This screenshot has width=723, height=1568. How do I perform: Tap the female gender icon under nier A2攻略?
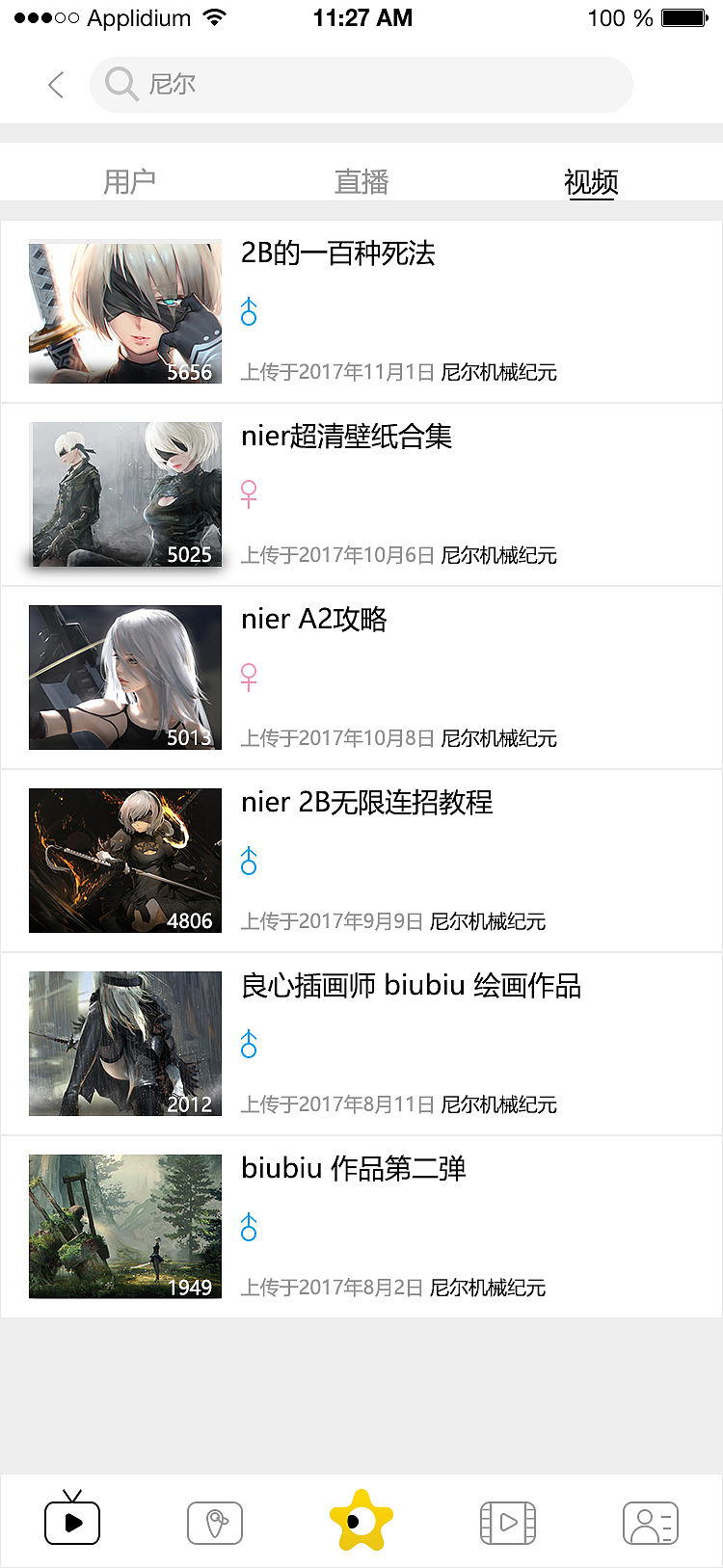[x=249, y=677]
